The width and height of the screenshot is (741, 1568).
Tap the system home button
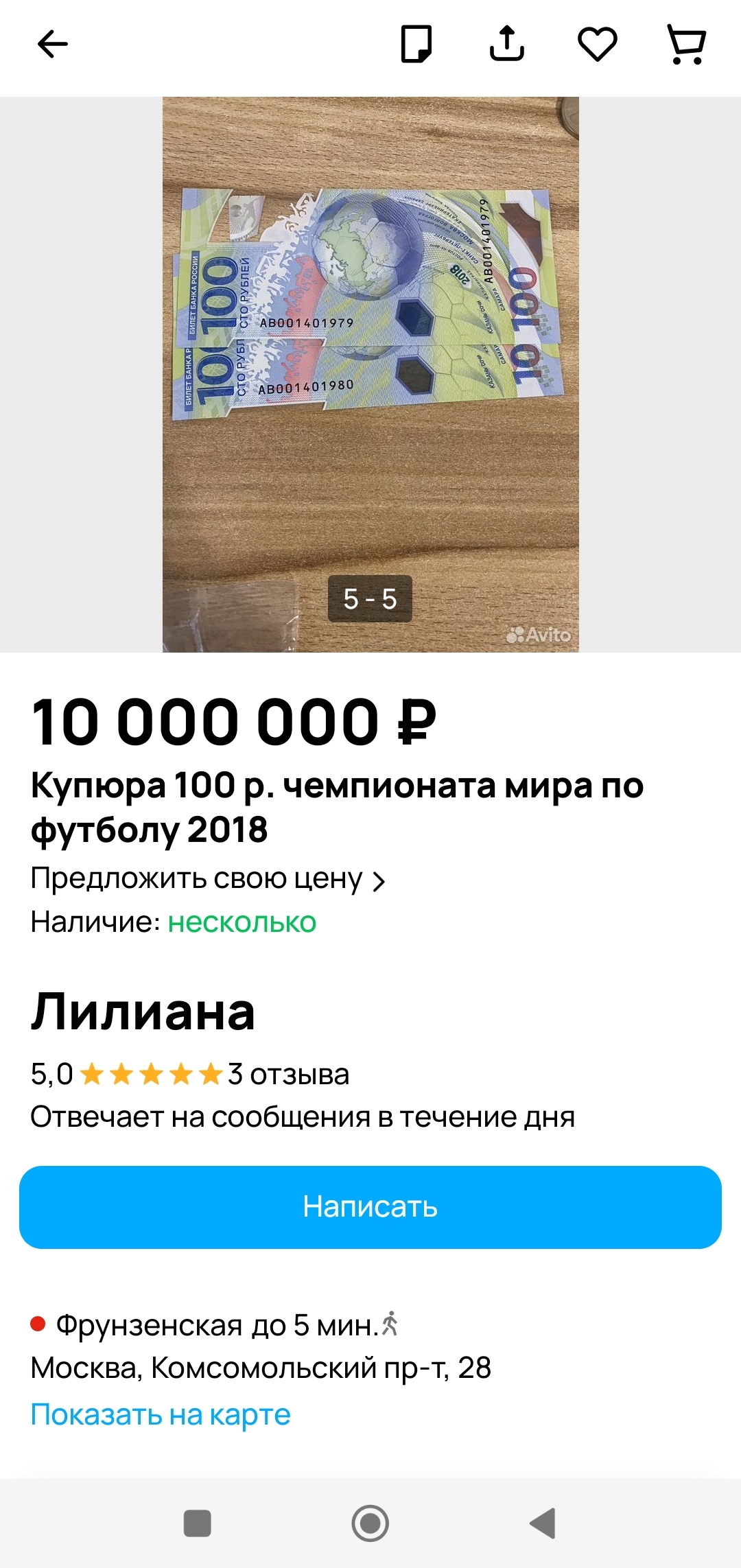point(370,1523)
